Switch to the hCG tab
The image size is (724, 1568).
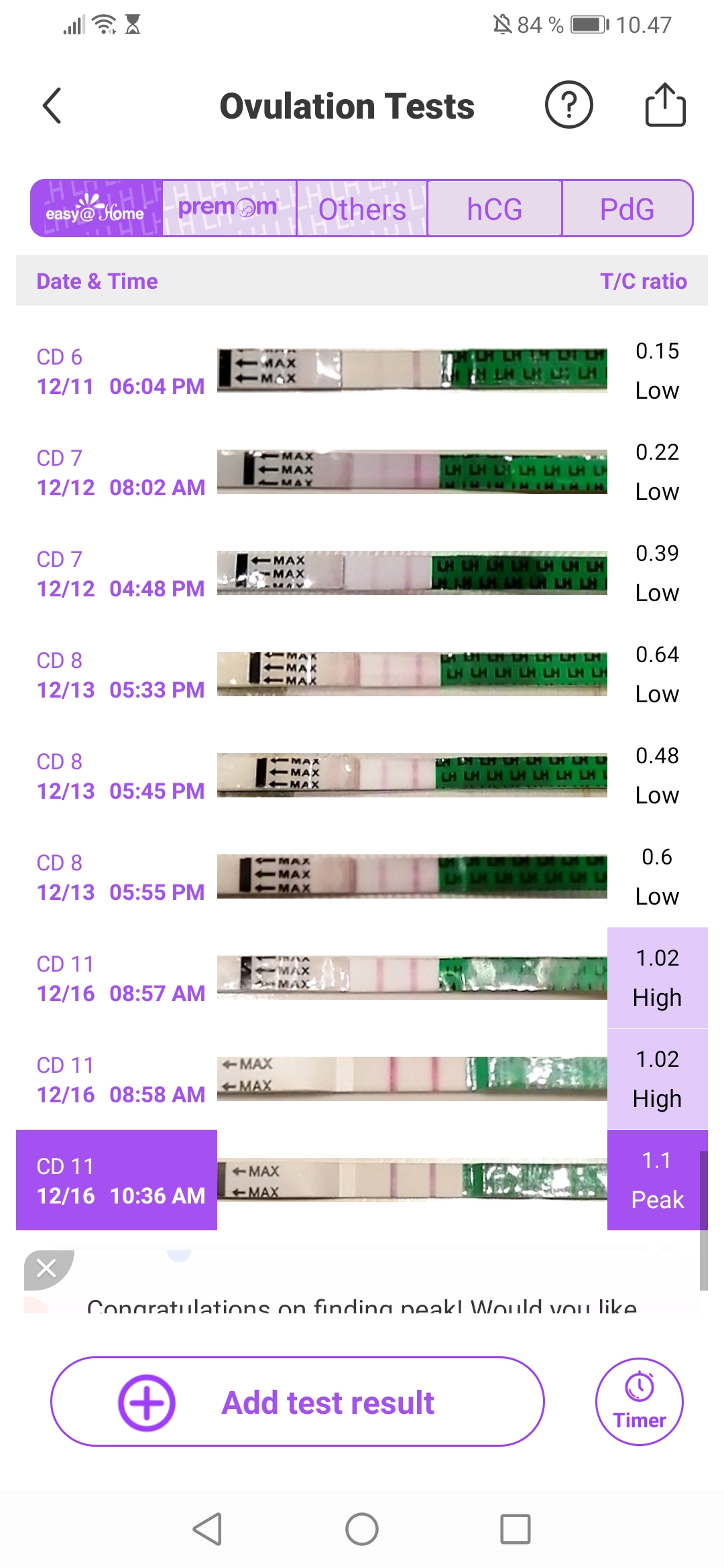[494, 209]
